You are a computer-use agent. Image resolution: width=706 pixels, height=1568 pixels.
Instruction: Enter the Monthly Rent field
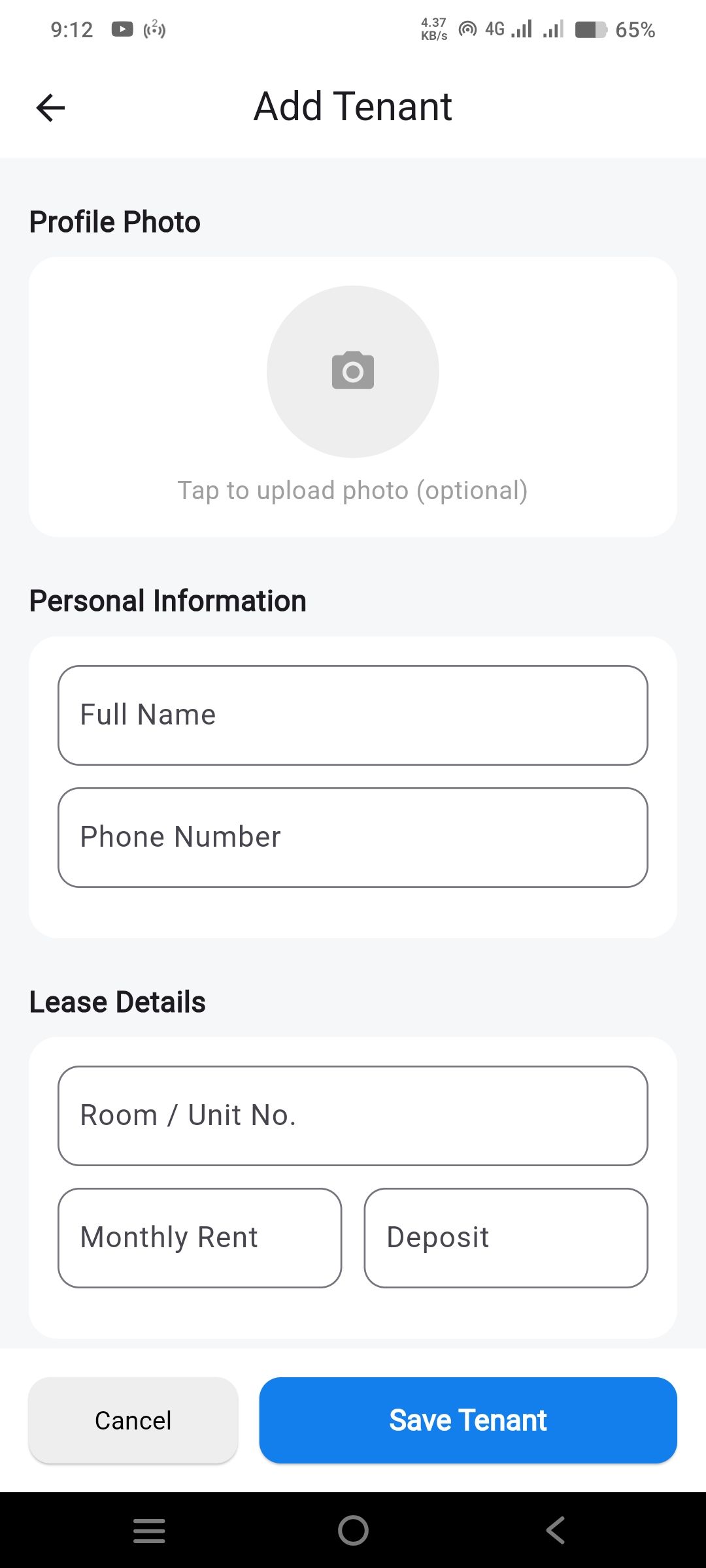200,1238
